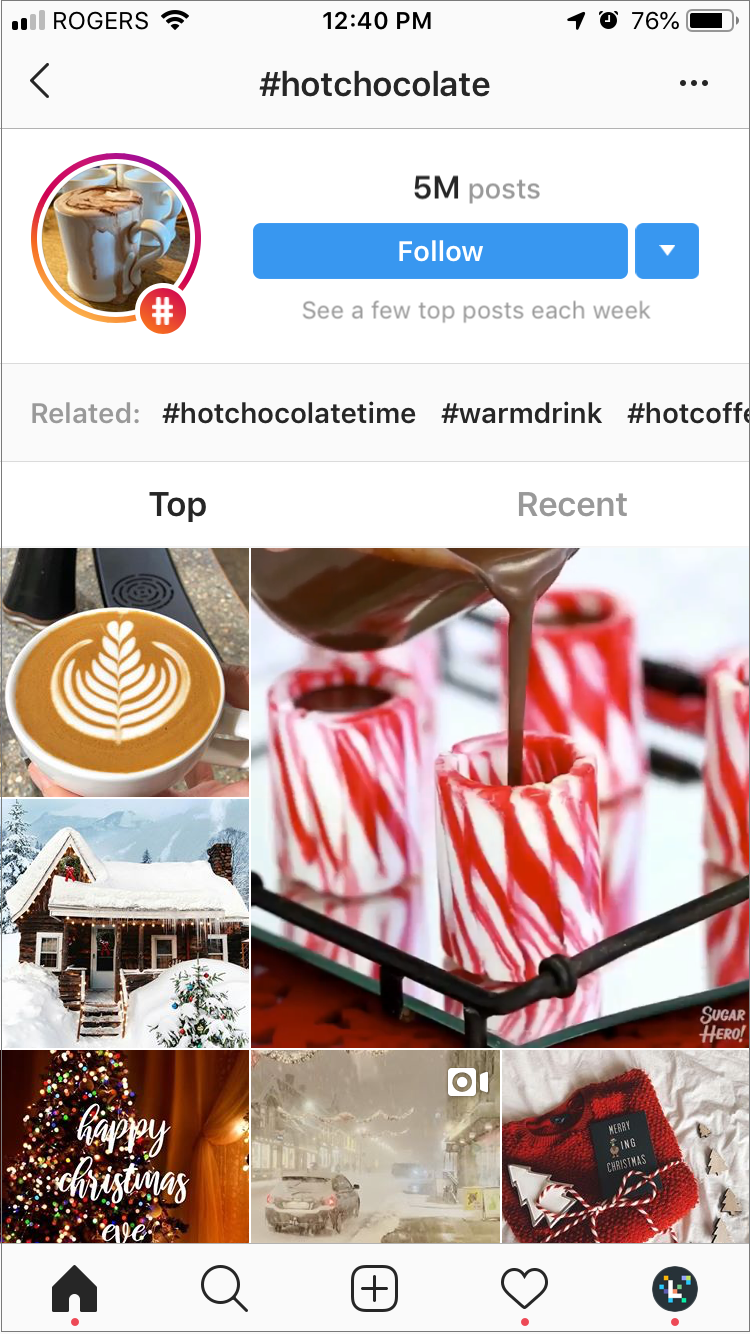
Task: Open related hashtag #hotchocolatetime
Action: [289, 413]
